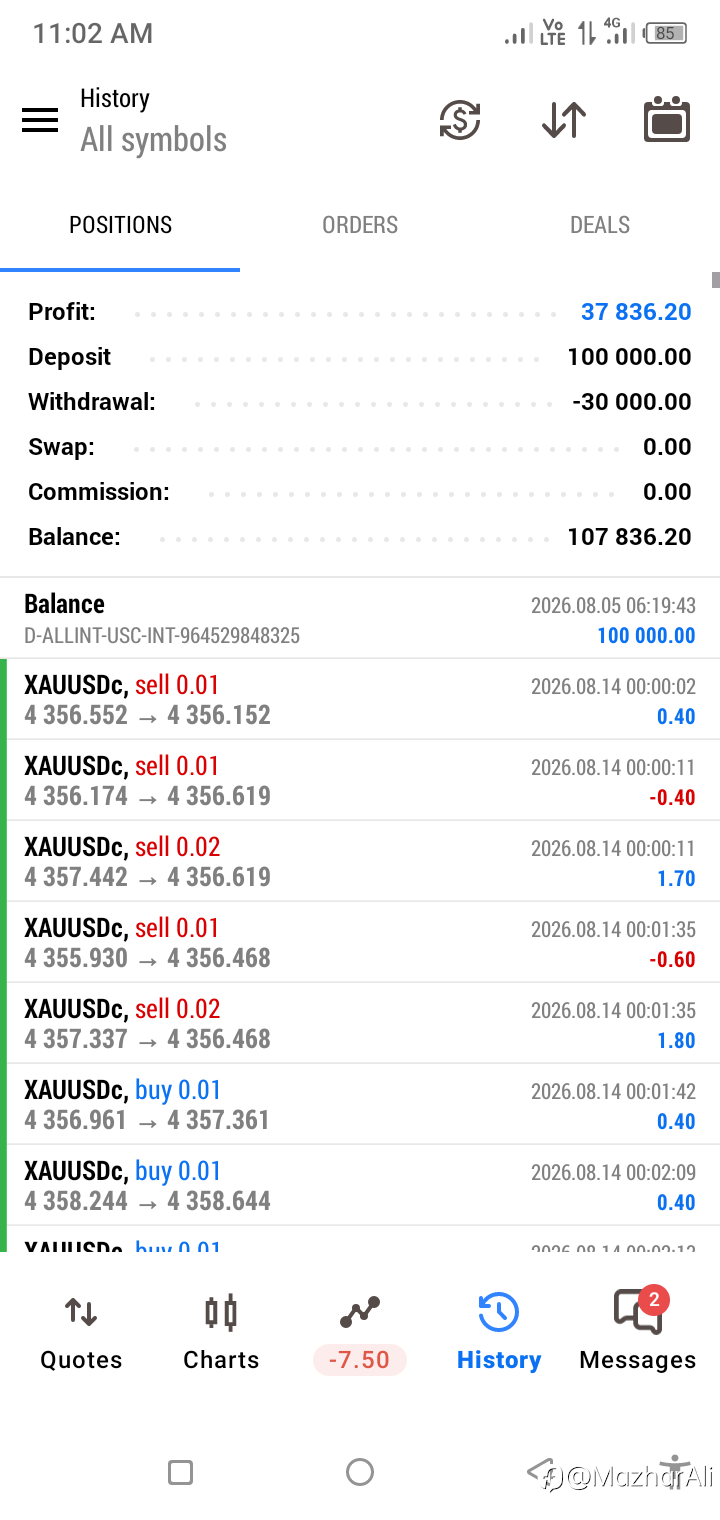720x1520 pixels.
Task: Open the calendar date range picker
Action: click(x=667, y=120)
